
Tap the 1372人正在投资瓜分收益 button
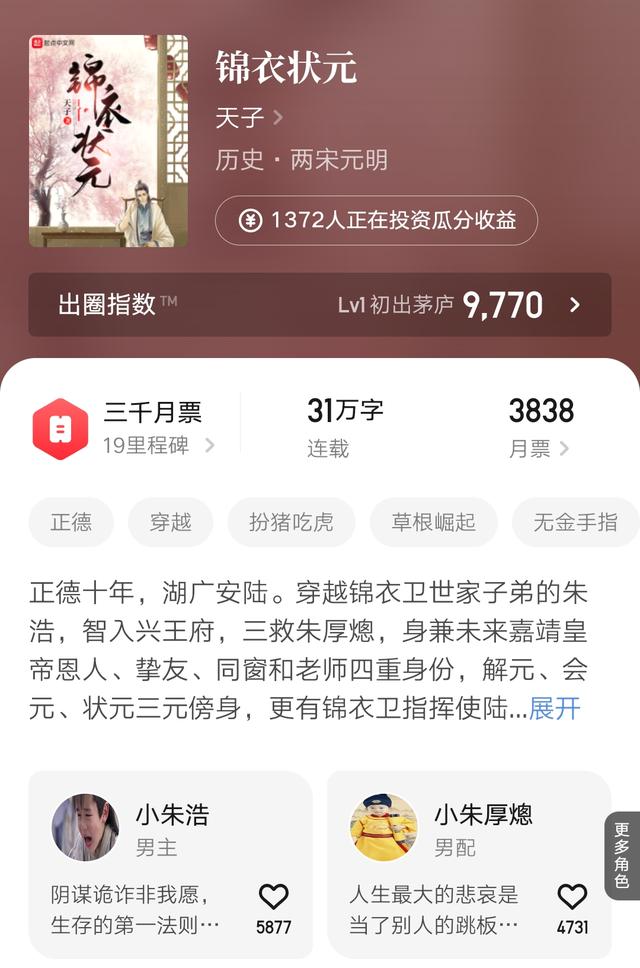(376, 221)
